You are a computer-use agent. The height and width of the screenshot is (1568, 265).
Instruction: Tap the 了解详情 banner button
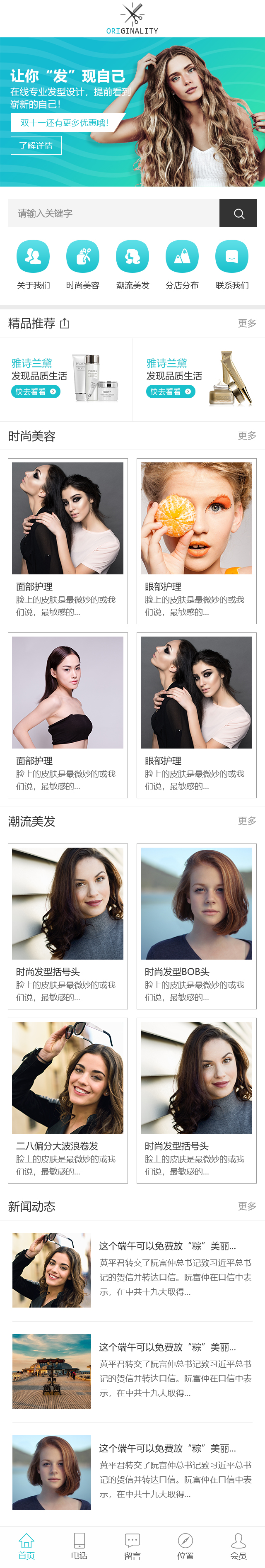point(36,146)
